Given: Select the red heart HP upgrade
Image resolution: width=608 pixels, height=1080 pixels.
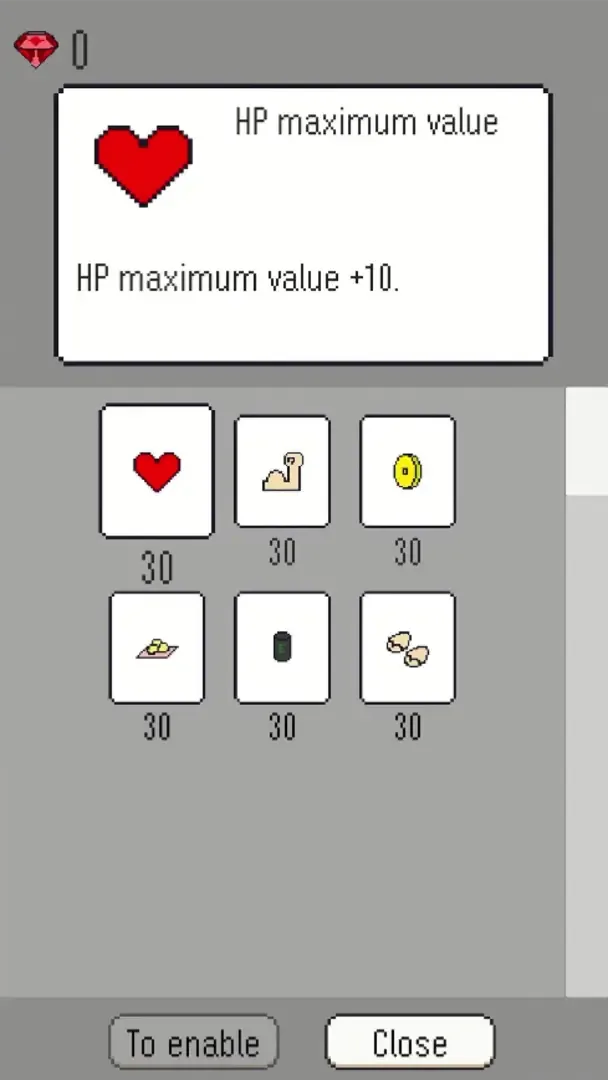Looking at the screenshot, I should [x=157, y=471].
